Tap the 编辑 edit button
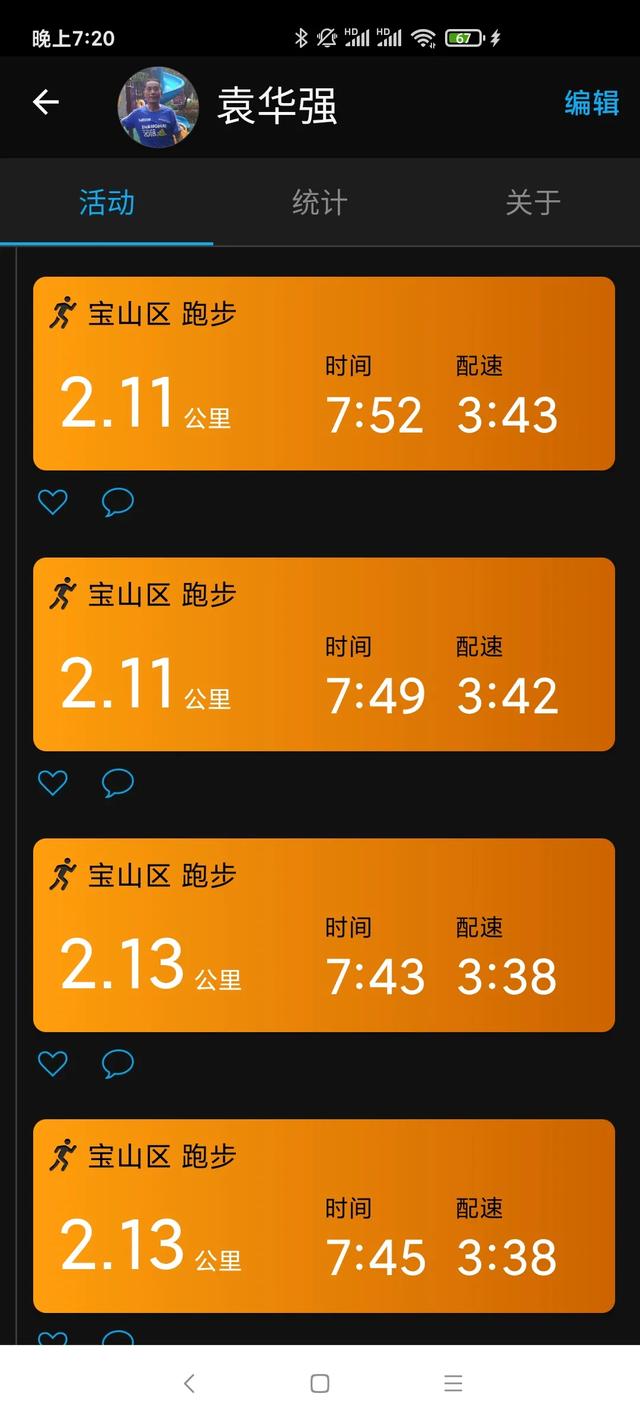The height and width of the screenshot is (1422, 640). click(592, 102)
